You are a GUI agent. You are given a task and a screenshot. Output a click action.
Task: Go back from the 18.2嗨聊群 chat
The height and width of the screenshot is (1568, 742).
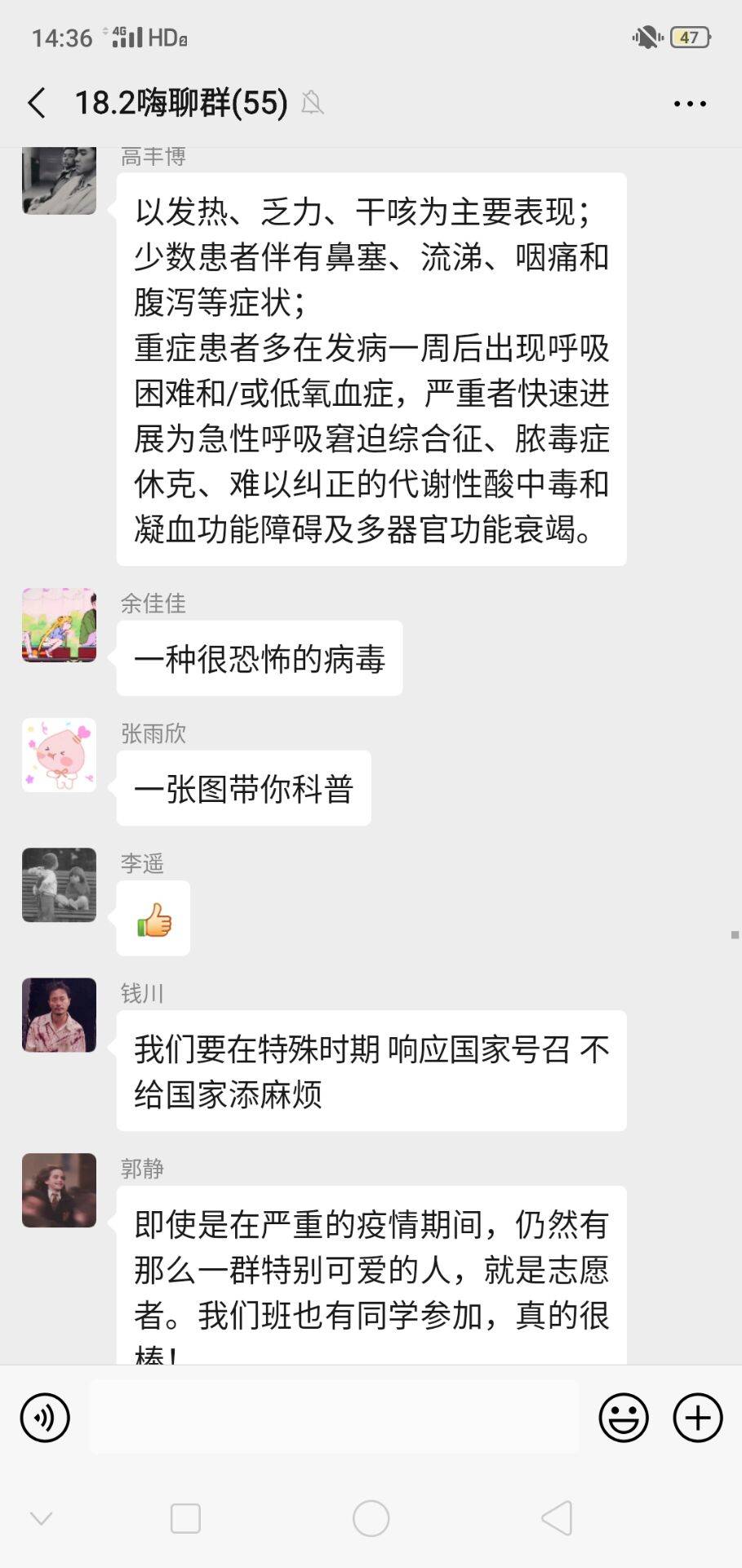[x=37, y=104]
